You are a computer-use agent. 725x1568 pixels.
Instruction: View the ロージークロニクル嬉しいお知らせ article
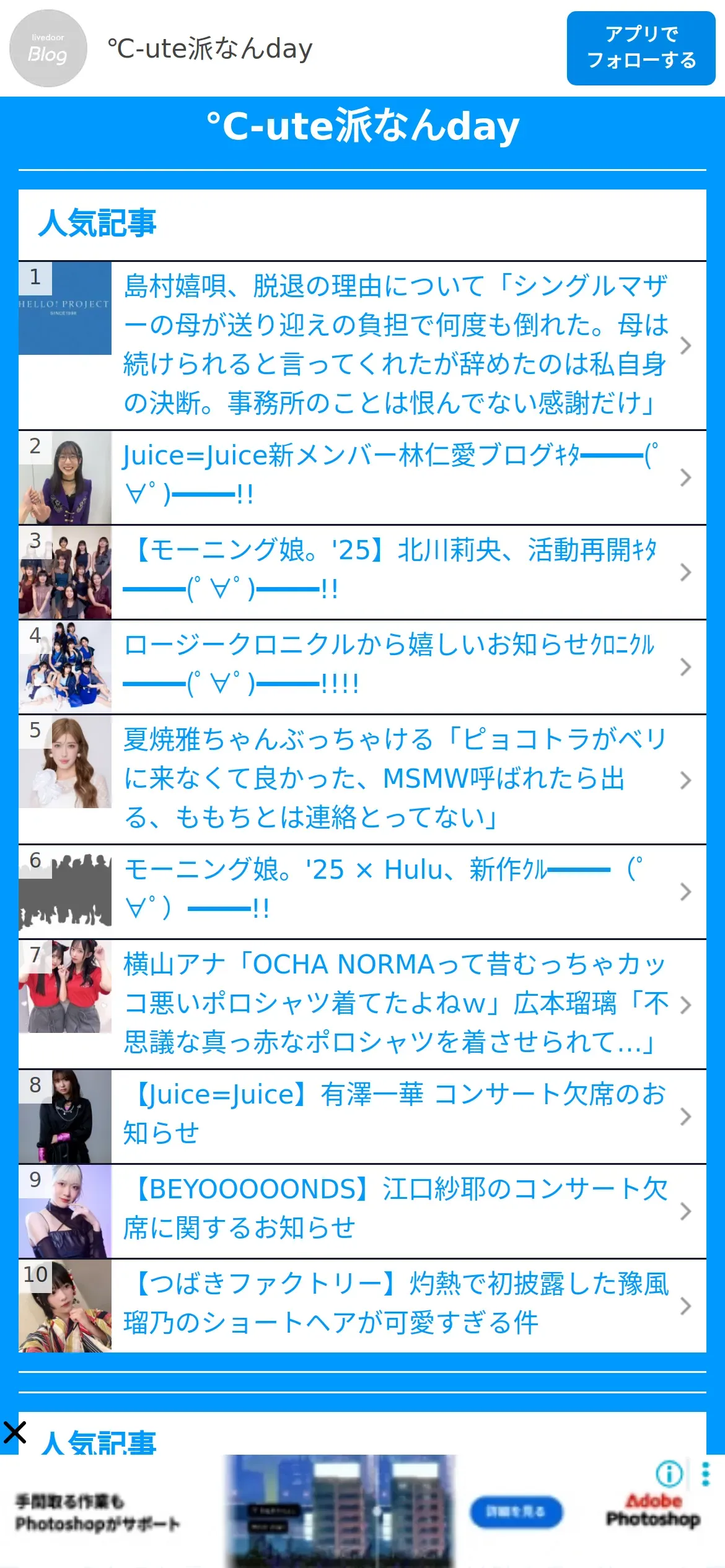(389, 664)
